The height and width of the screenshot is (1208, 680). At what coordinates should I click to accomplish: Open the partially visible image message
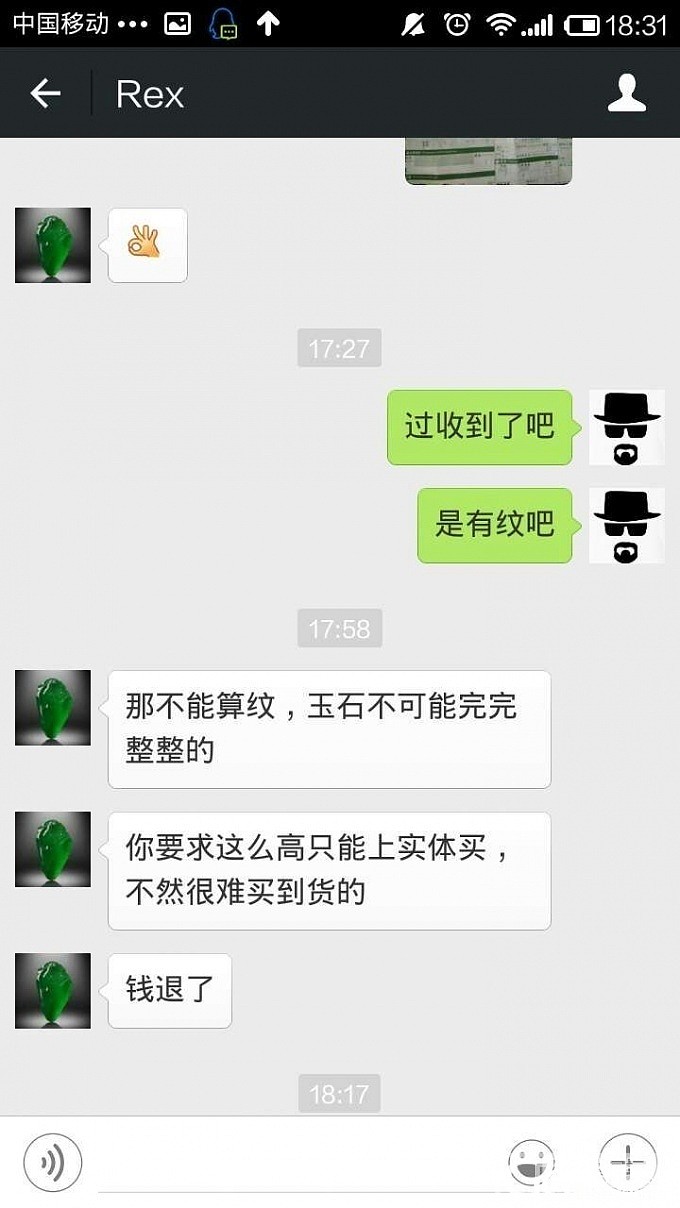pos(488,161)
